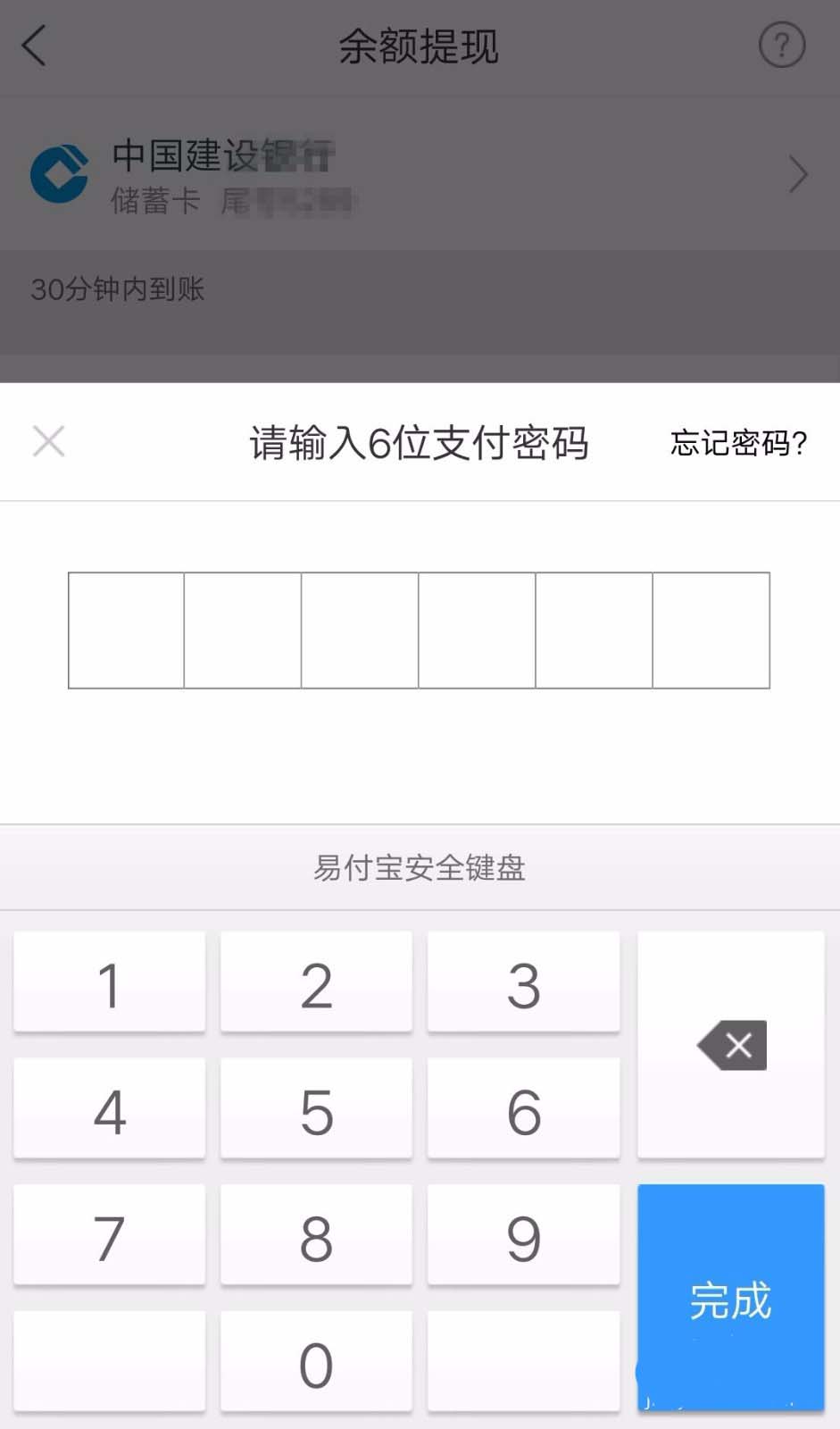The image size is (840, 1429).
Task: Enter digit 2 on the keypad
Action: pos(316,983)
